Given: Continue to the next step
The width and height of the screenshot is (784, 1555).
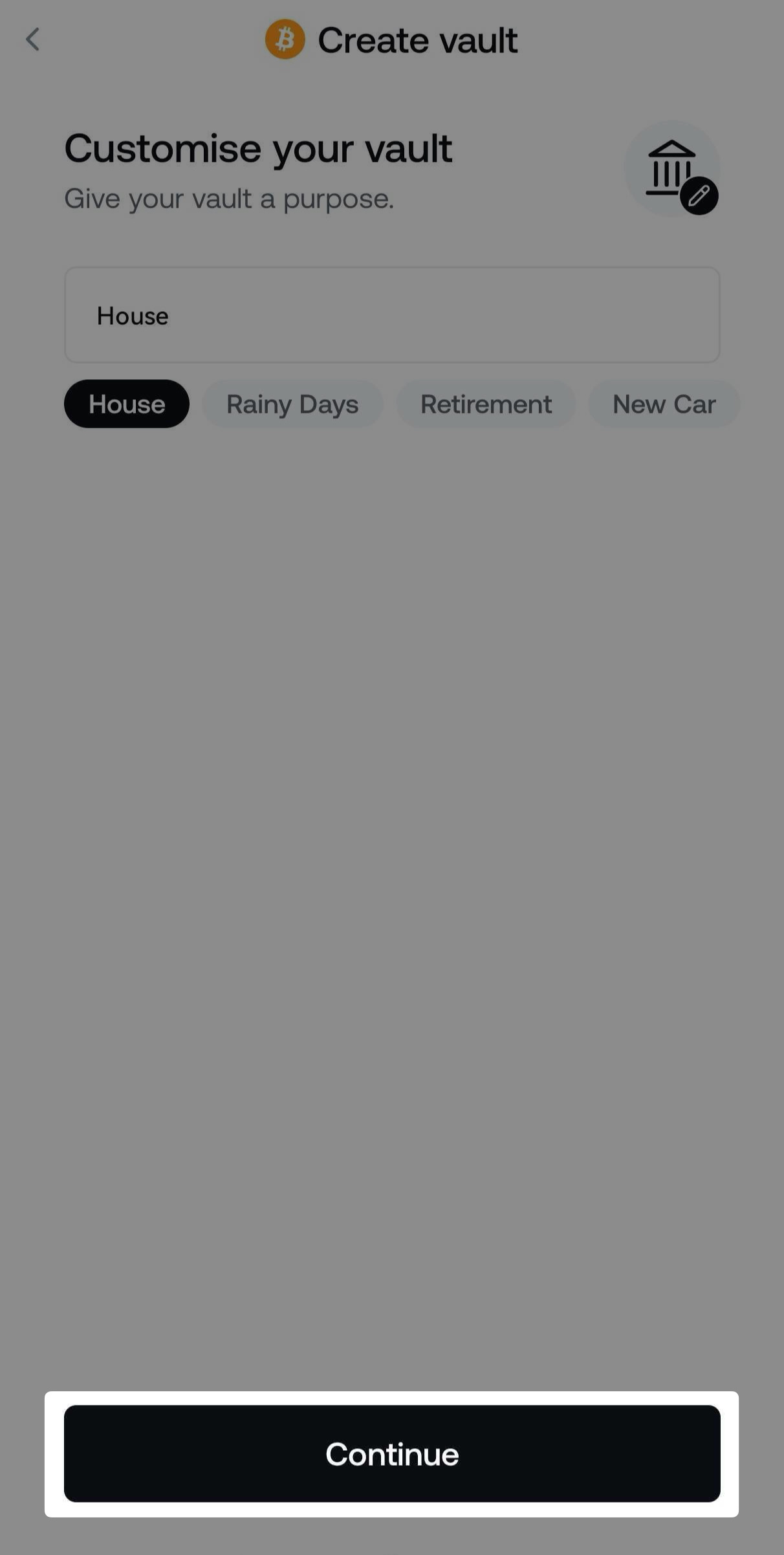Looking at the screenshot, I should tap(391, 1453).
